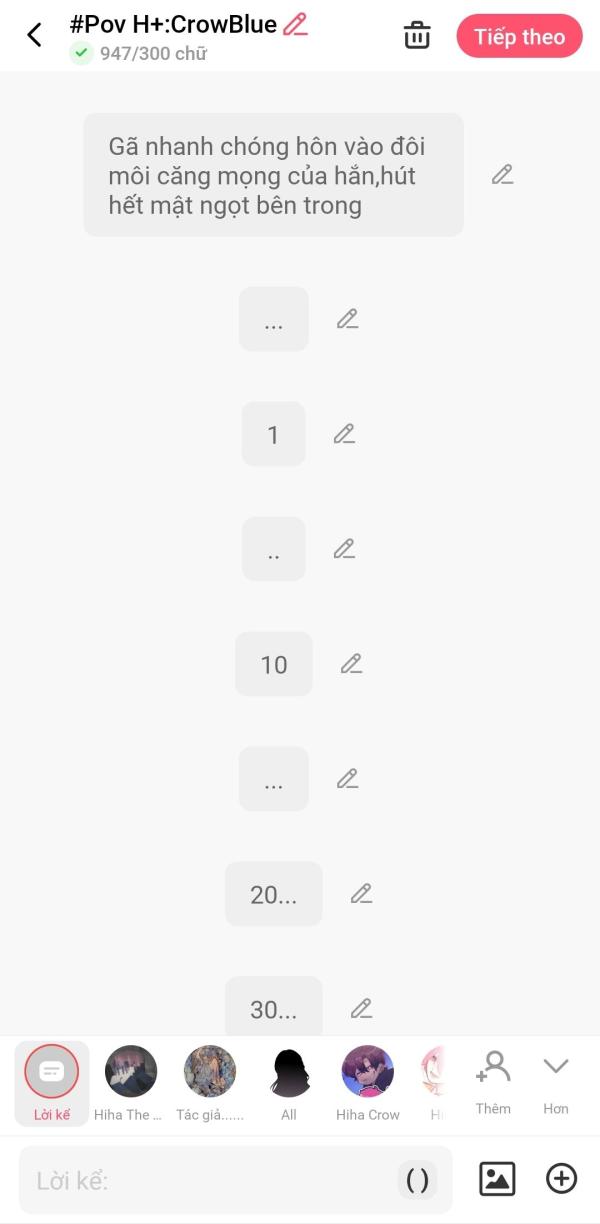Add a new character with Thêm

[493, 1080]
